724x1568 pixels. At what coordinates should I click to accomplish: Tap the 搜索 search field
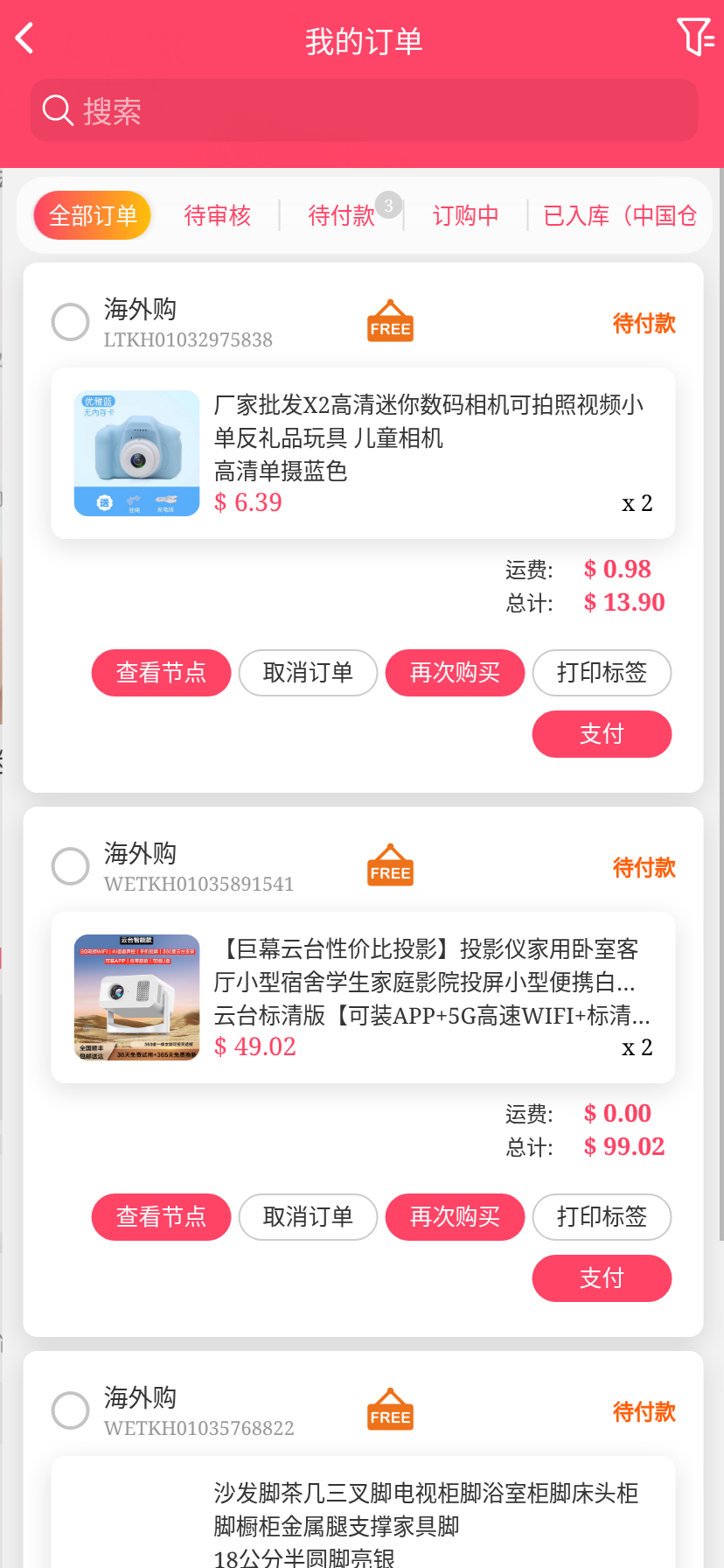point(364,111)
